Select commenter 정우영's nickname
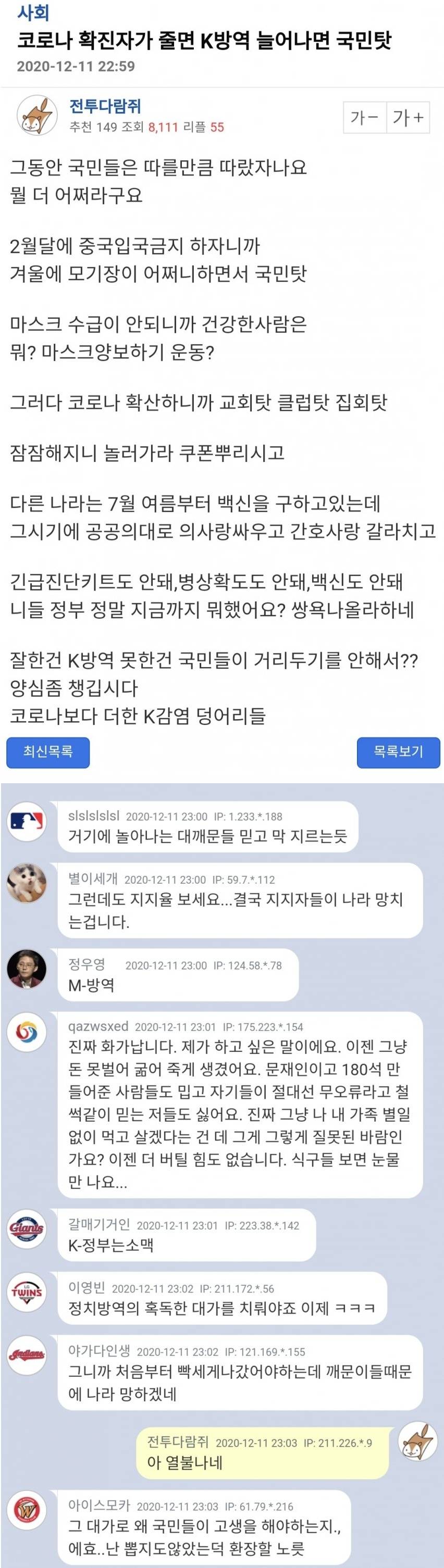Image resolution: width=444 pixels, height=1568 pixels. click(87, 964)
